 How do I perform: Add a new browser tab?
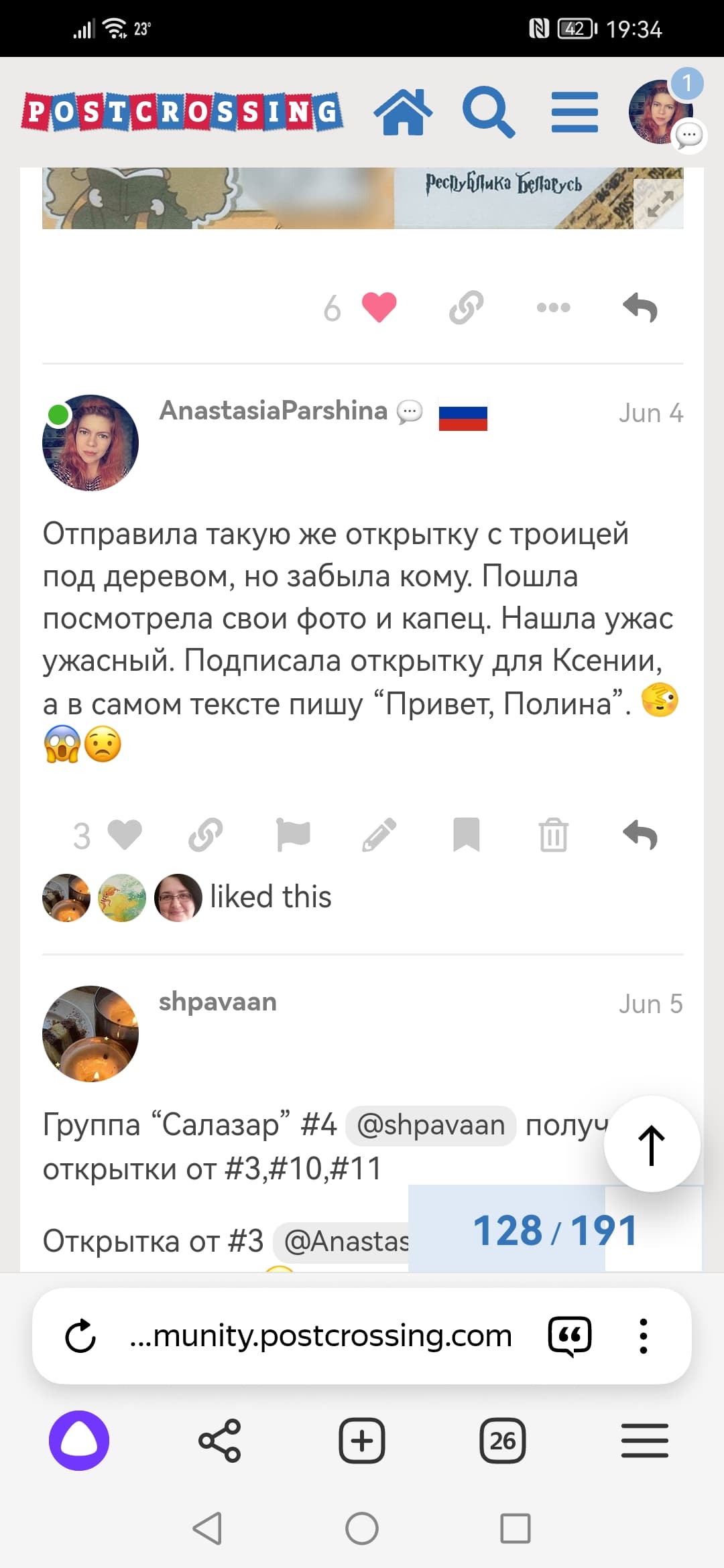tap(362, 1441)
